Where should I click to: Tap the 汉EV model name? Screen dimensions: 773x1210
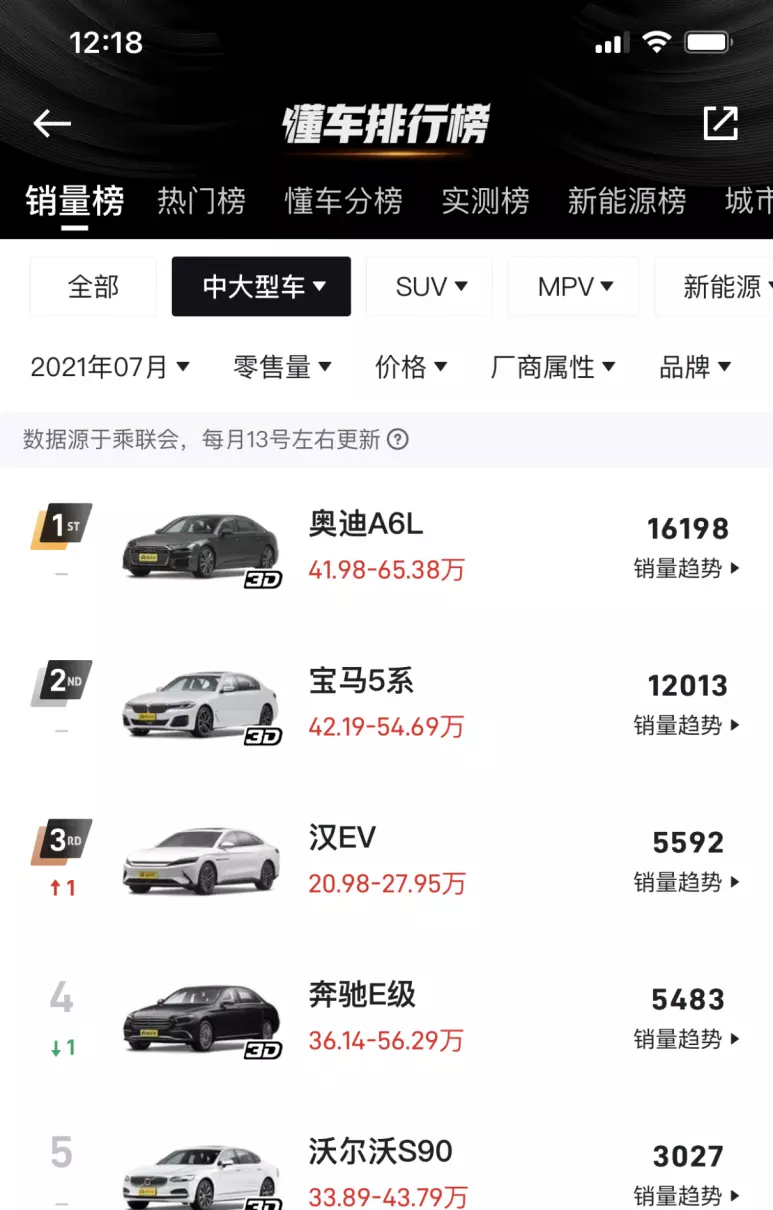point(340,837)
